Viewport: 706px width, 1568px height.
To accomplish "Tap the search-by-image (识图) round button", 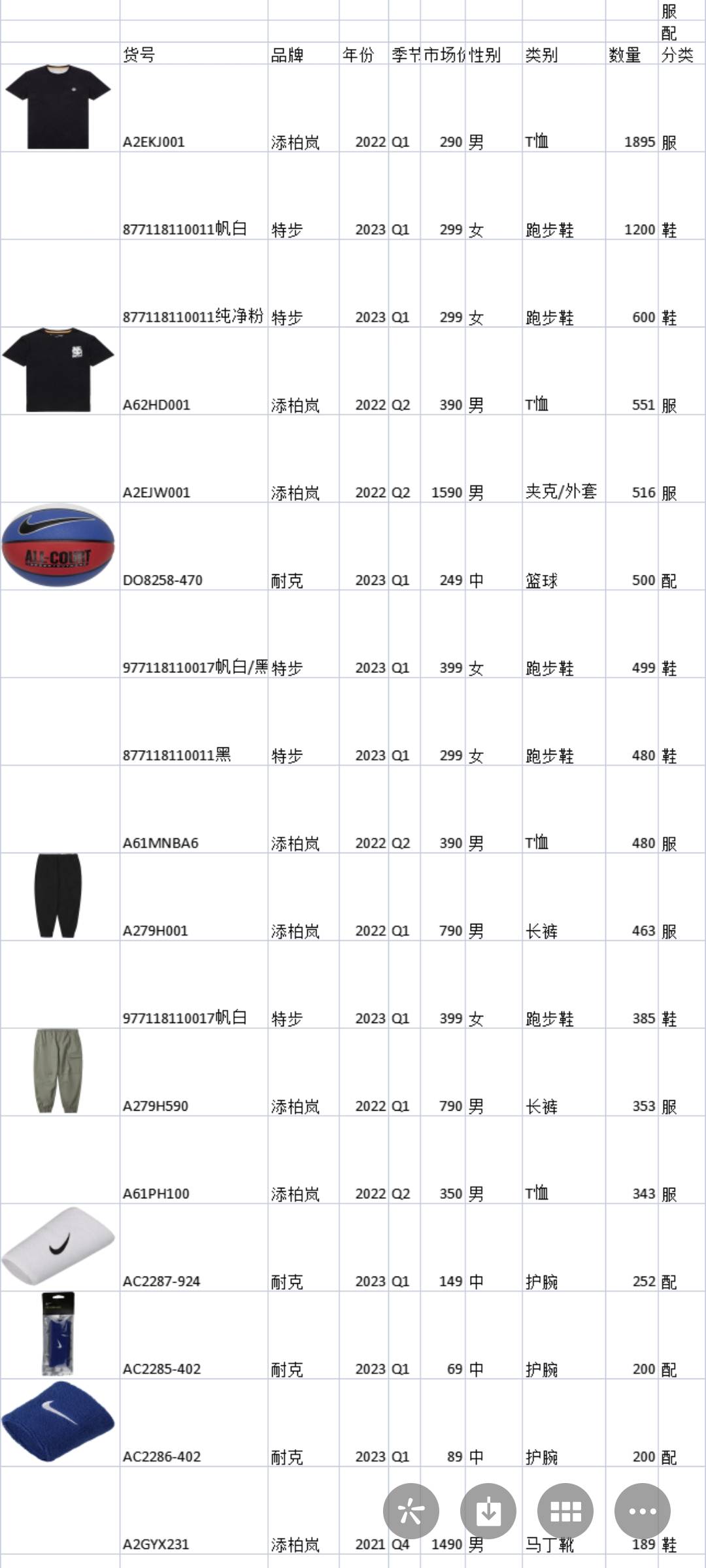I will point(411,1511).
